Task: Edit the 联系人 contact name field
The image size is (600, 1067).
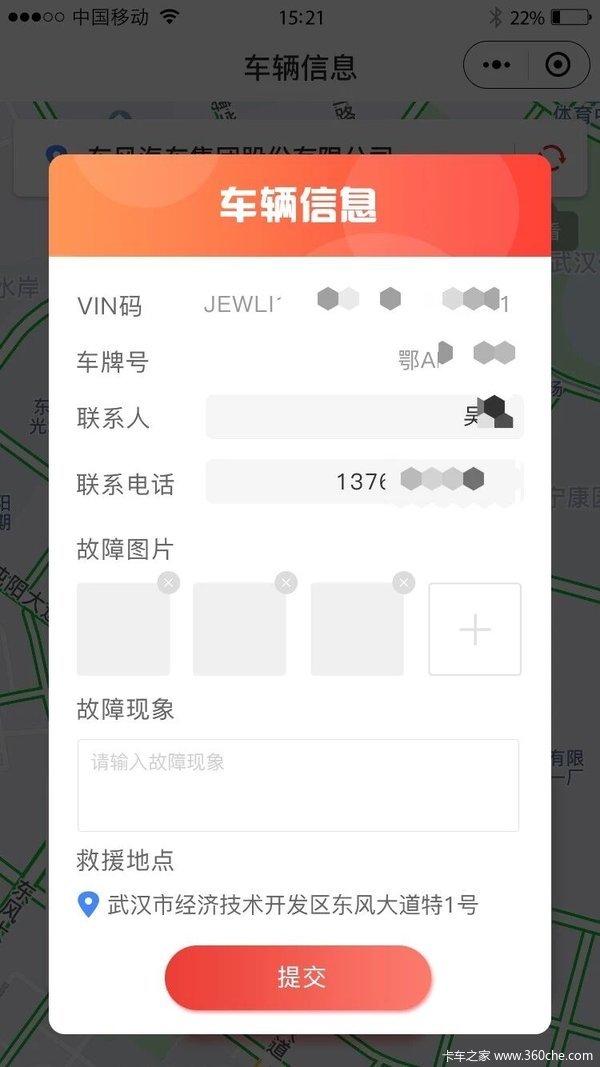Action: (x=364, y=417)
